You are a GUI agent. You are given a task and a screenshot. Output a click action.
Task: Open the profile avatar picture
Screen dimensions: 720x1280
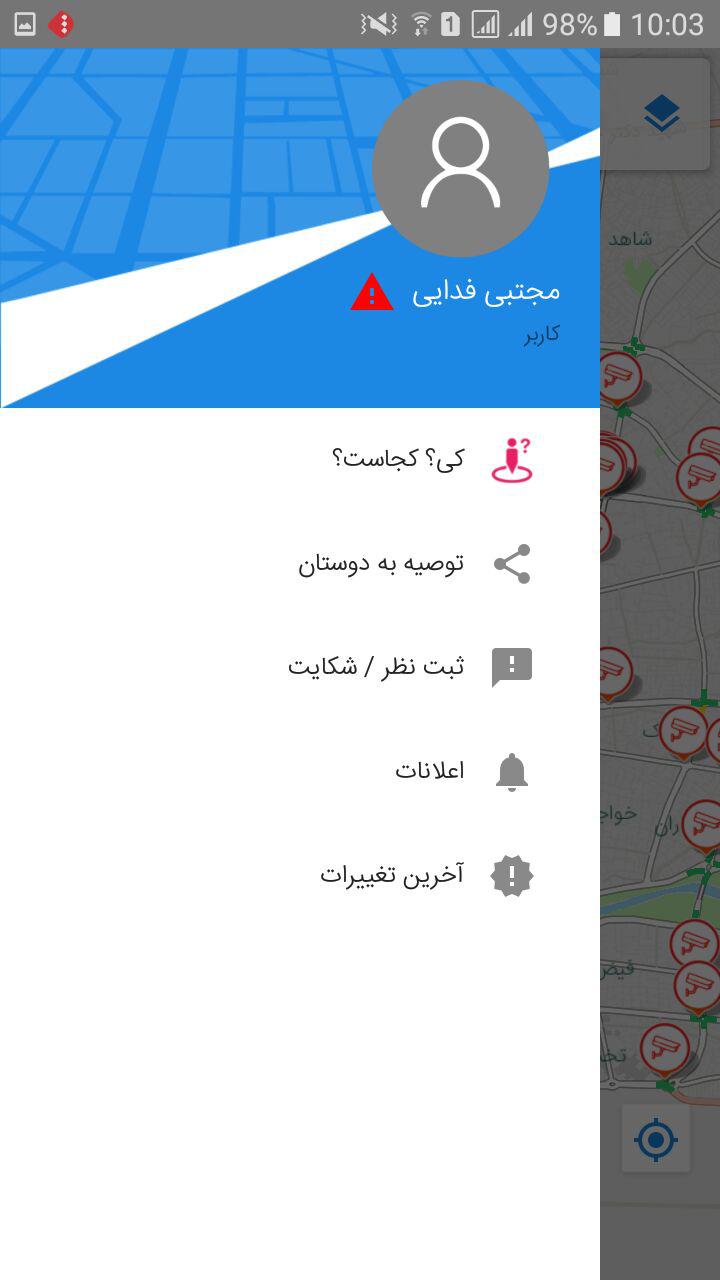pyautogui.click(x=460, y=168)
